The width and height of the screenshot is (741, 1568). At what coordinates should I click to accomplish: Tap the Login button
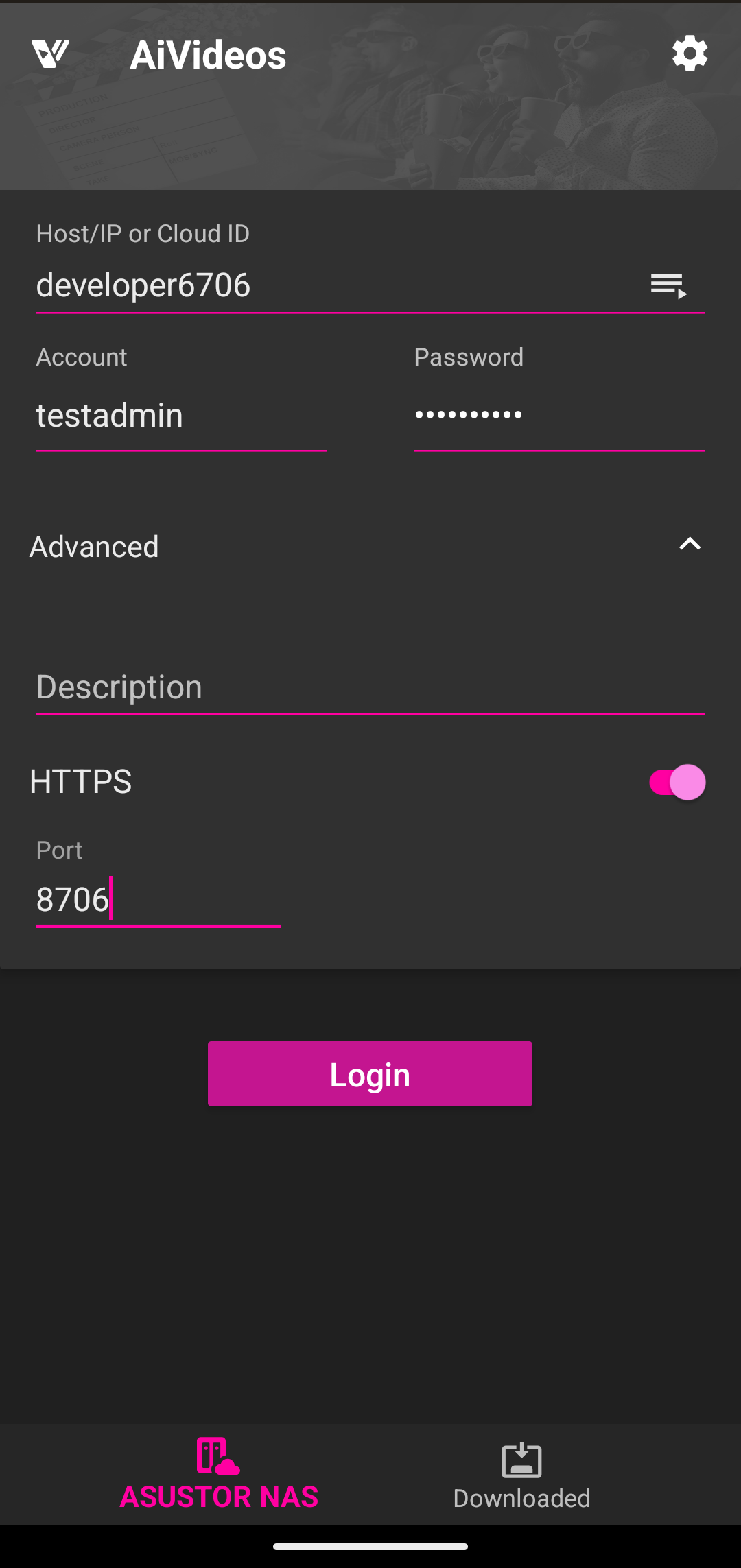coord(370,1073)
